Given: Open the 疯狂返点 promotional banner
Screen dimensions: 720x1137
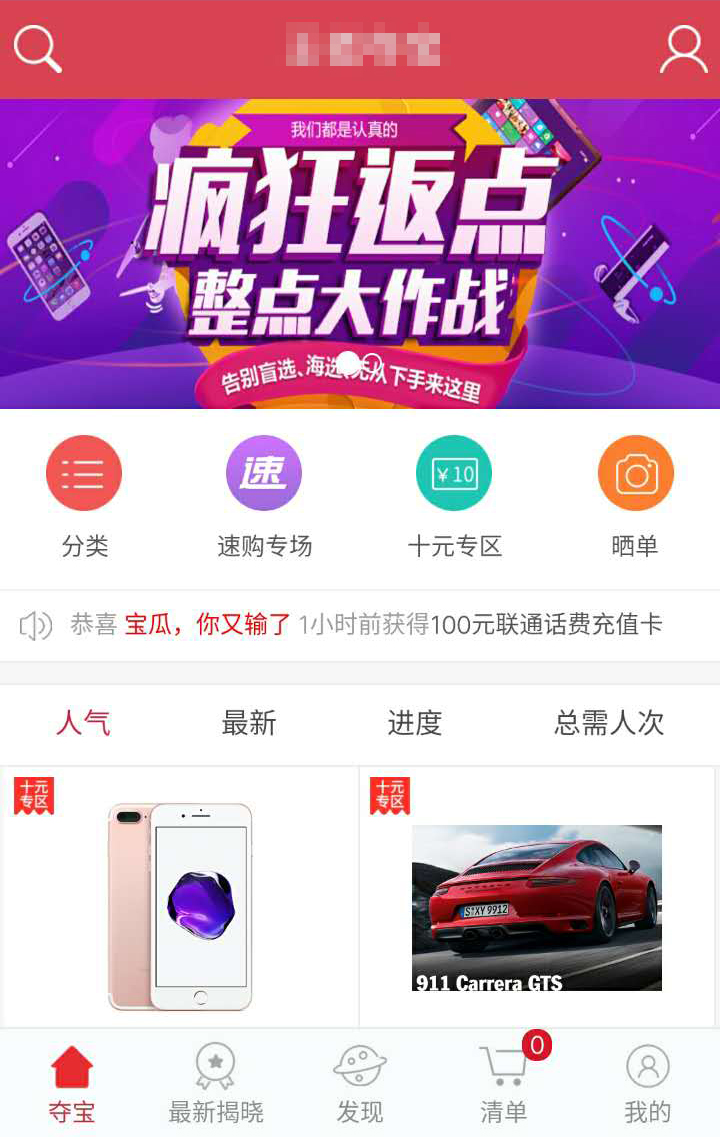Looking at the screenshot, I should click(360, 250).
